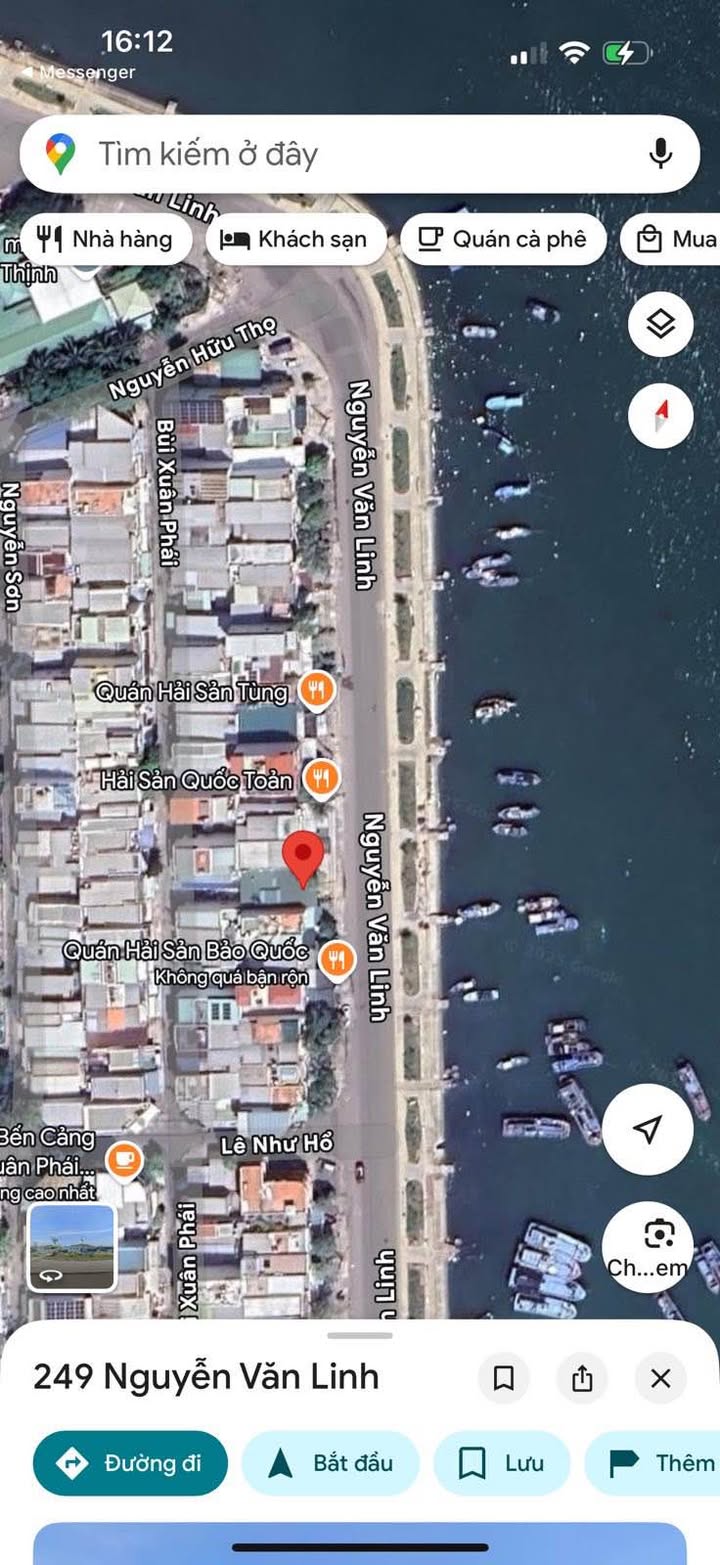720x1565 pixels.
Task: Share the 249 Nguyễn Văn Linh location
Action: [x=582, y=1379]
